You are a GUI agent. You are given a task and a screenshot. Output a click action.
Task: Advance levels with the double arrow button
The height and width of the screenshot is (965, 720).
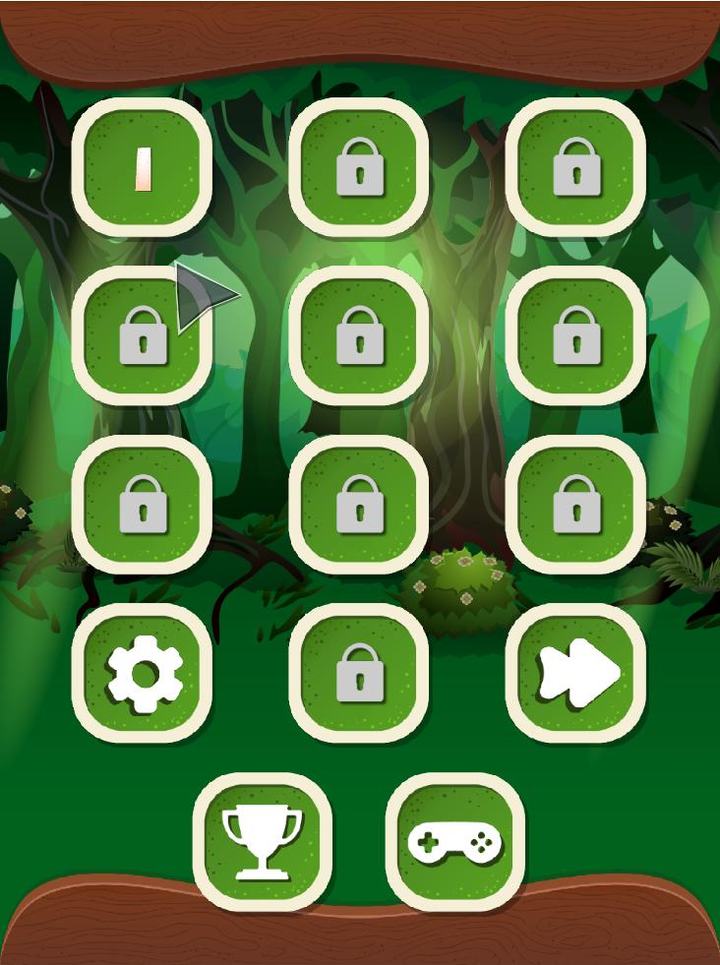click(x=575, y=670)
